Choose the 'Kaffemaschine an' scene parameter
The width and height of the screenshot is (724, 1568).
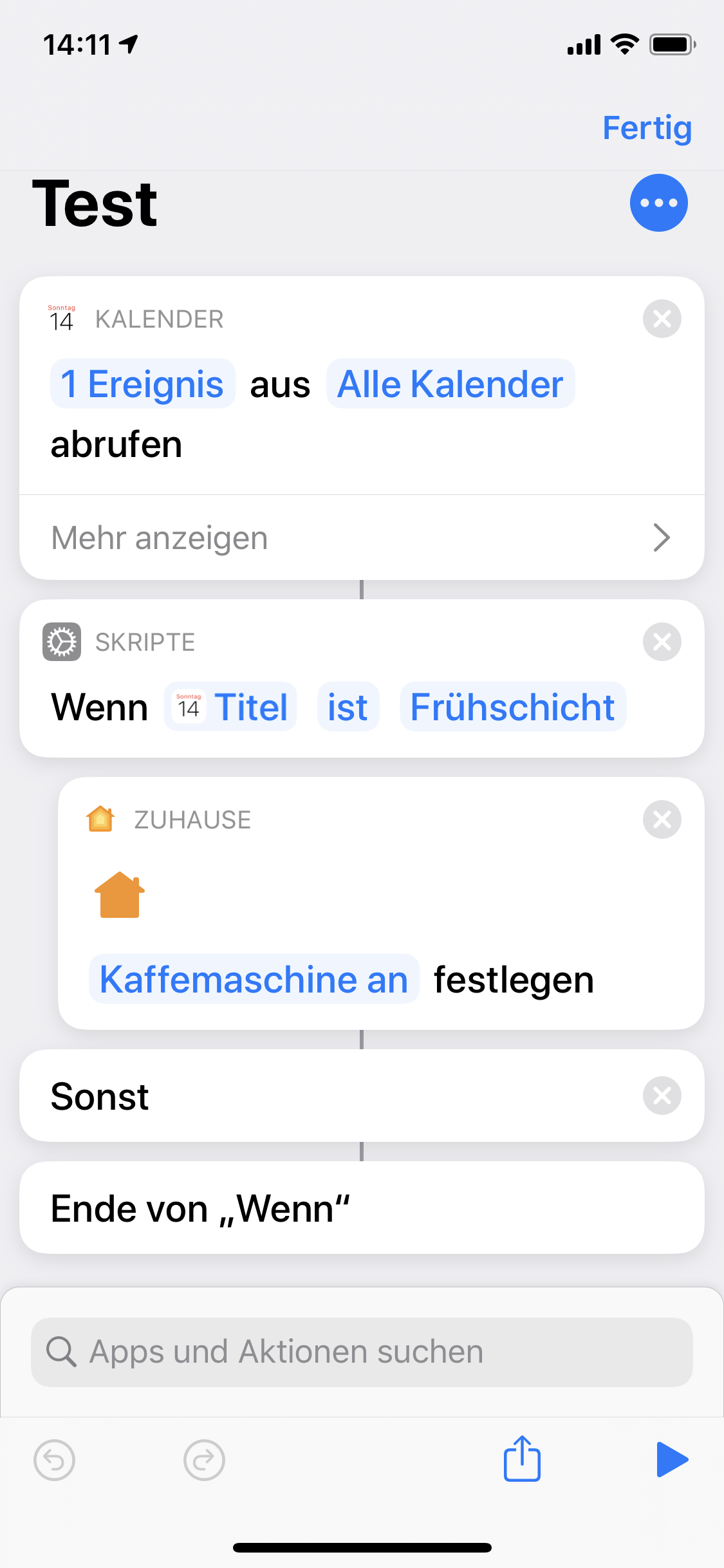click(x=254, y=980)
